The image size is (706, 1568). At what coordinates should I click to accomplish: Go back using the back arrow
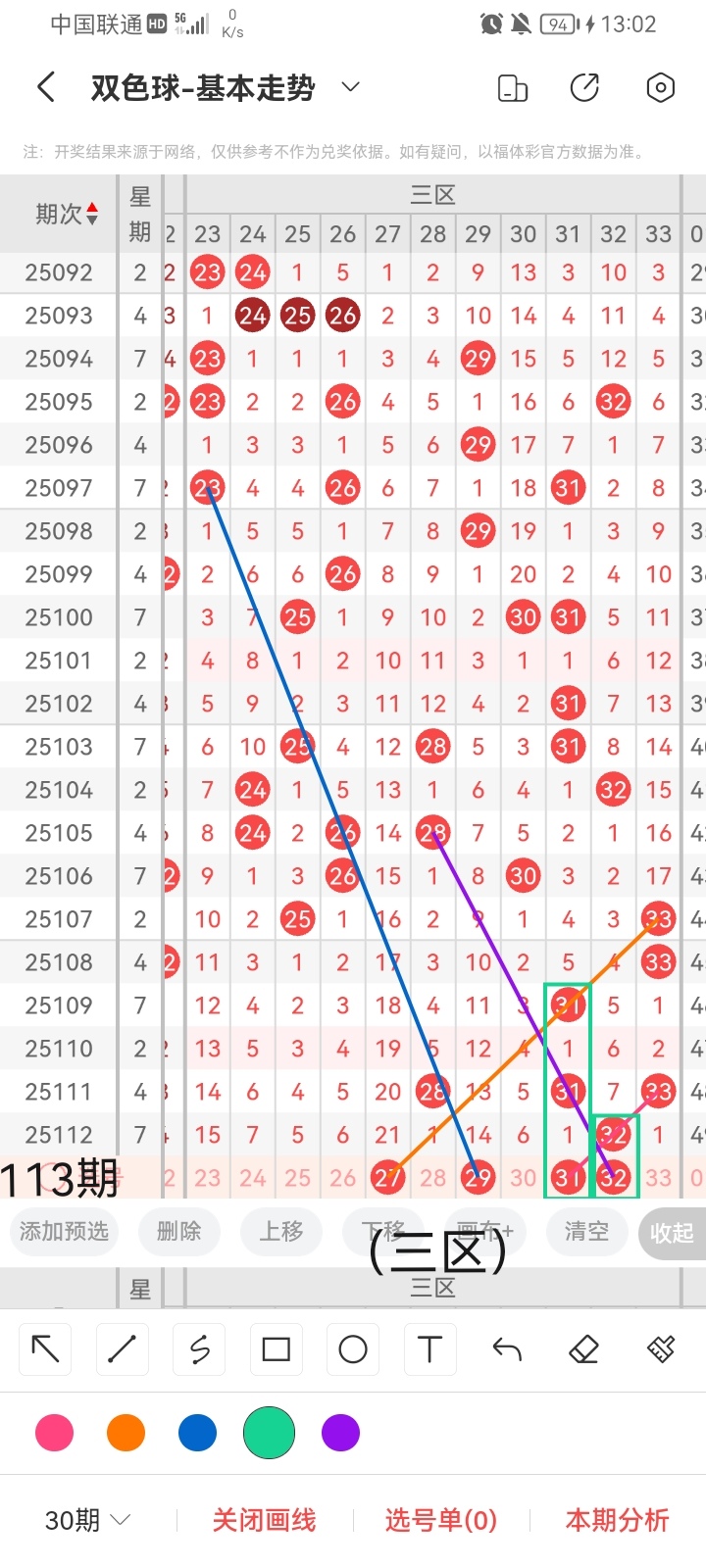46,88
